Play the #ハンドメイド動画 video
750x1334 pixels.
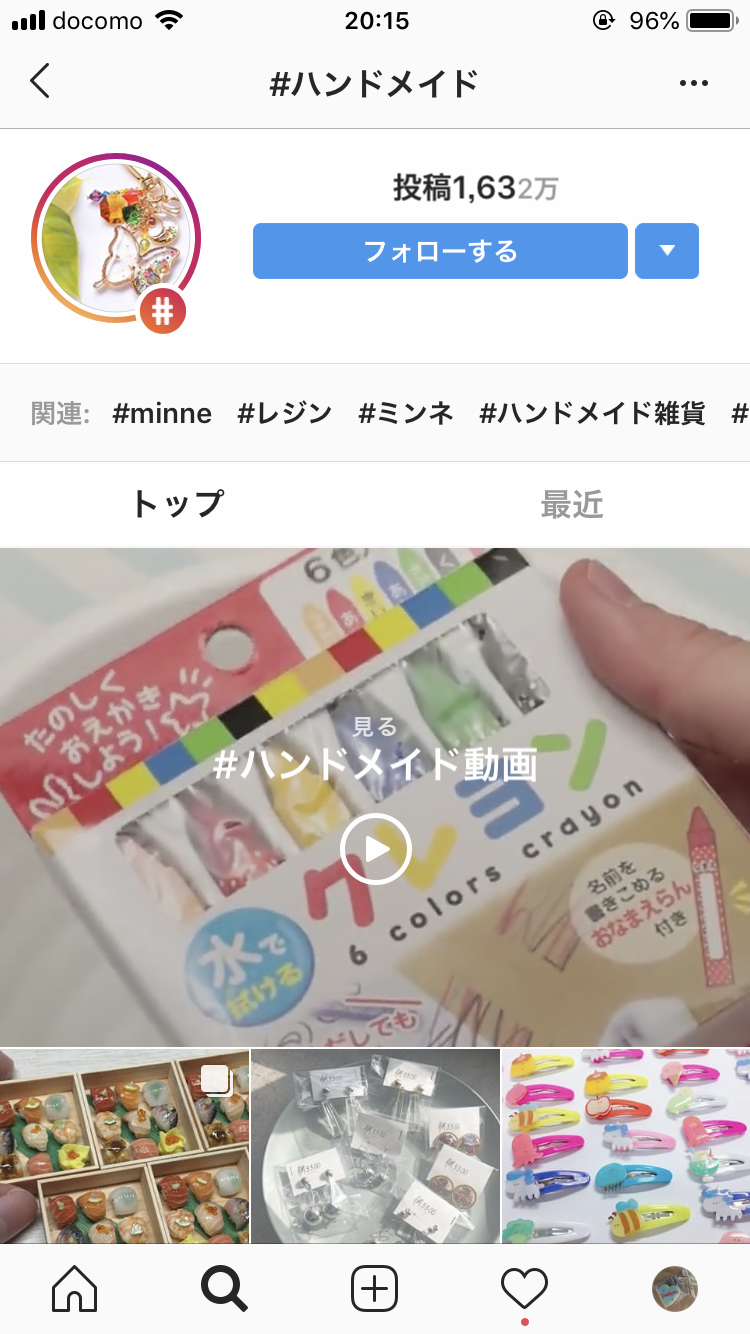(x=375, y=849)
